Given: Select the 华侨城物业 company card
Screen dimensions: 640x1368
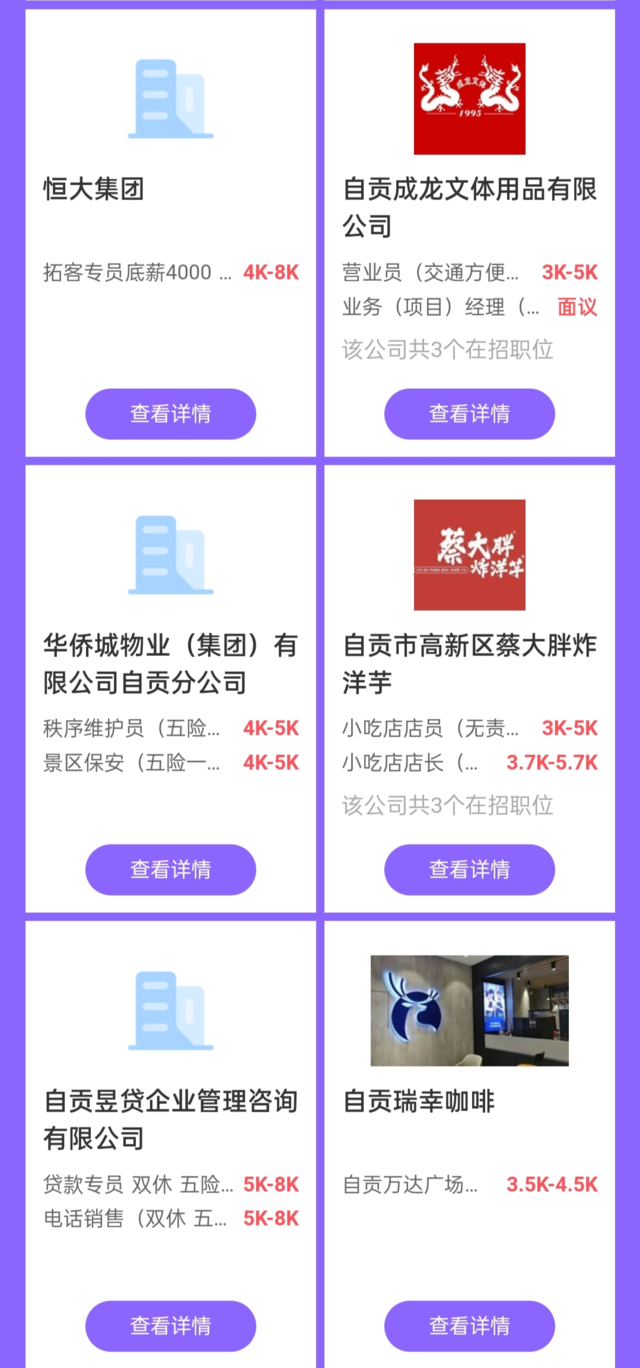Looking at the screenshot, I should 170,663.
